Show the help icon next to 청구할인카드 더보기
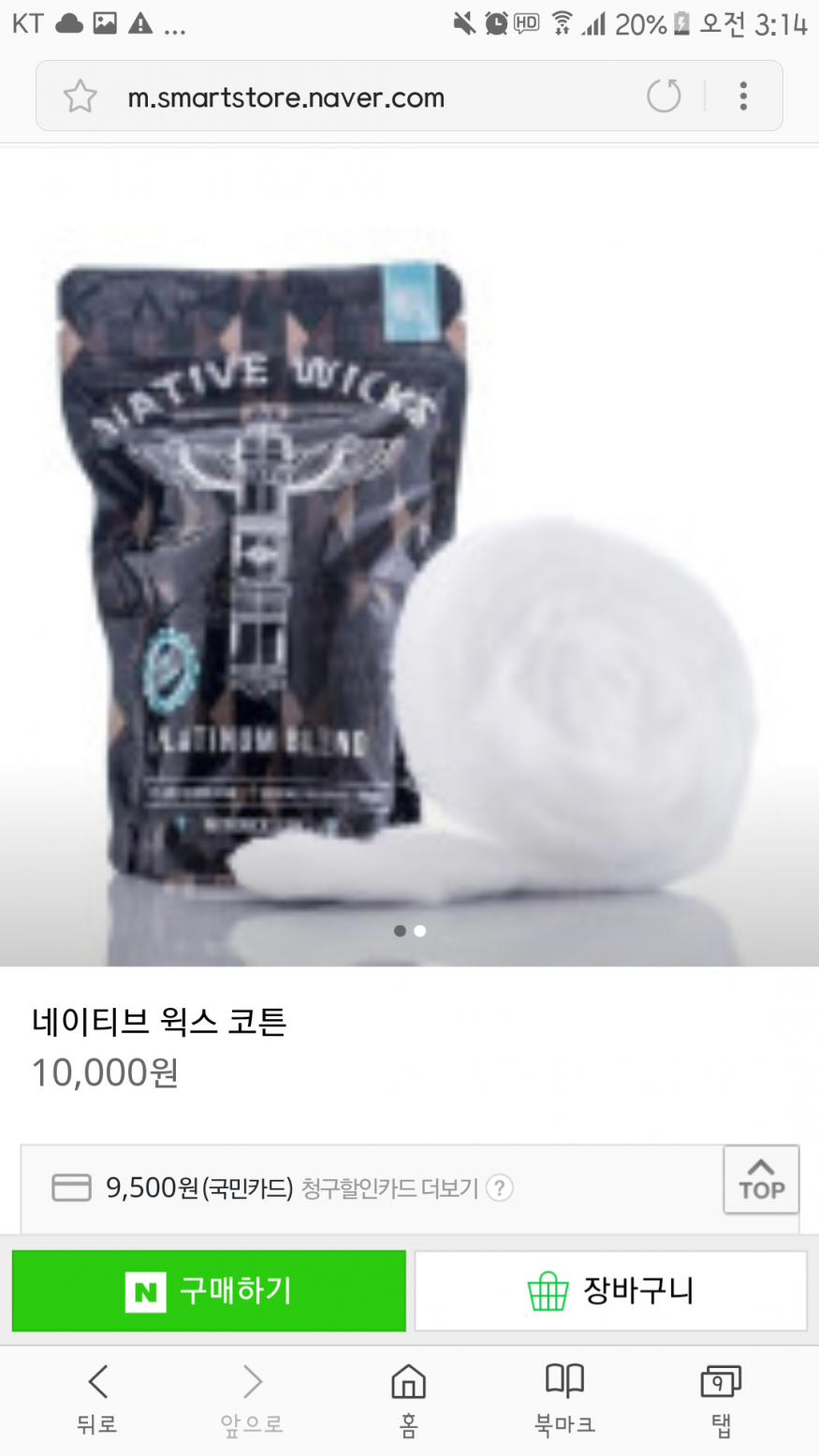This screenshot has height=1456, width=819. tap(501, 1188)
